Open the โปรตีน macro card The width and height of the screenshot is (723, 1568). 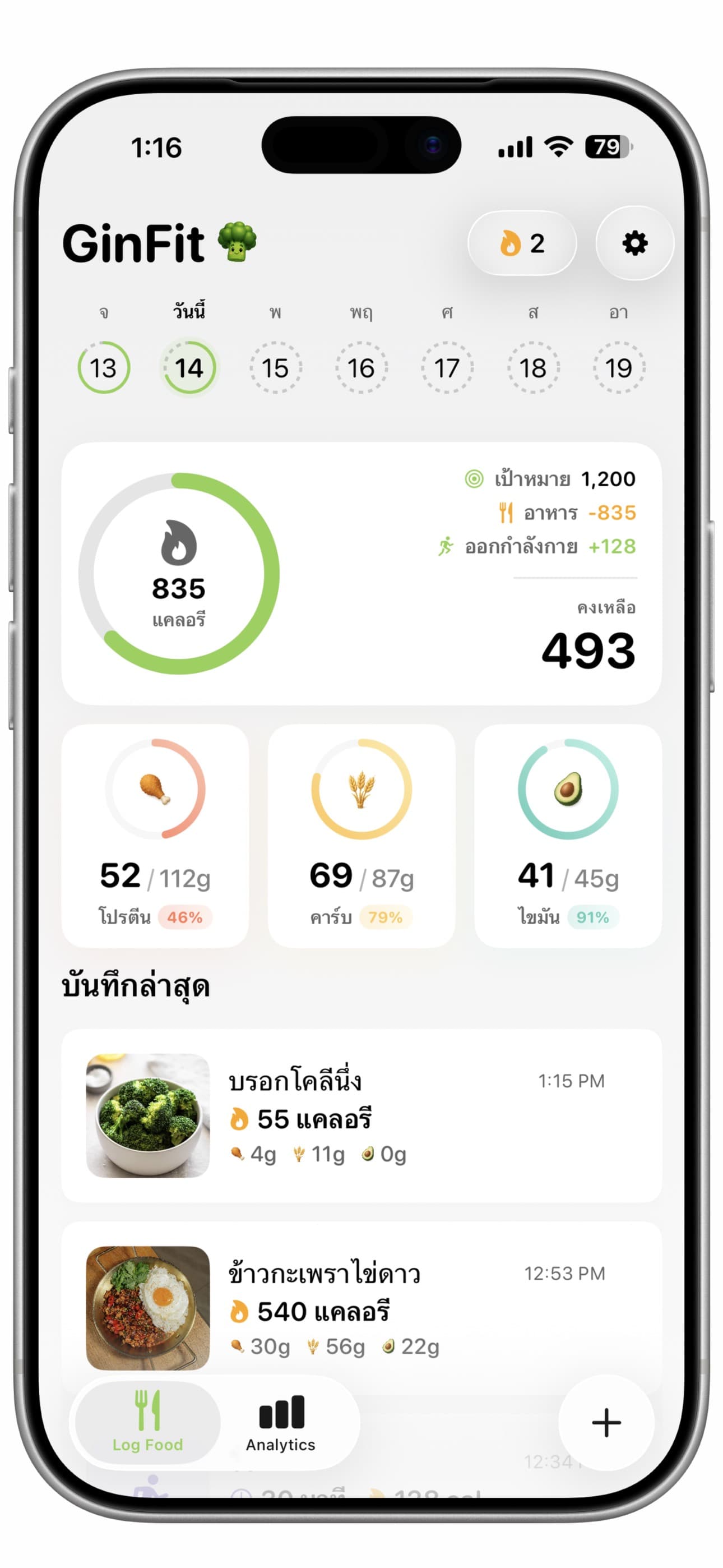pyautogui.click(x=155, y=835)
